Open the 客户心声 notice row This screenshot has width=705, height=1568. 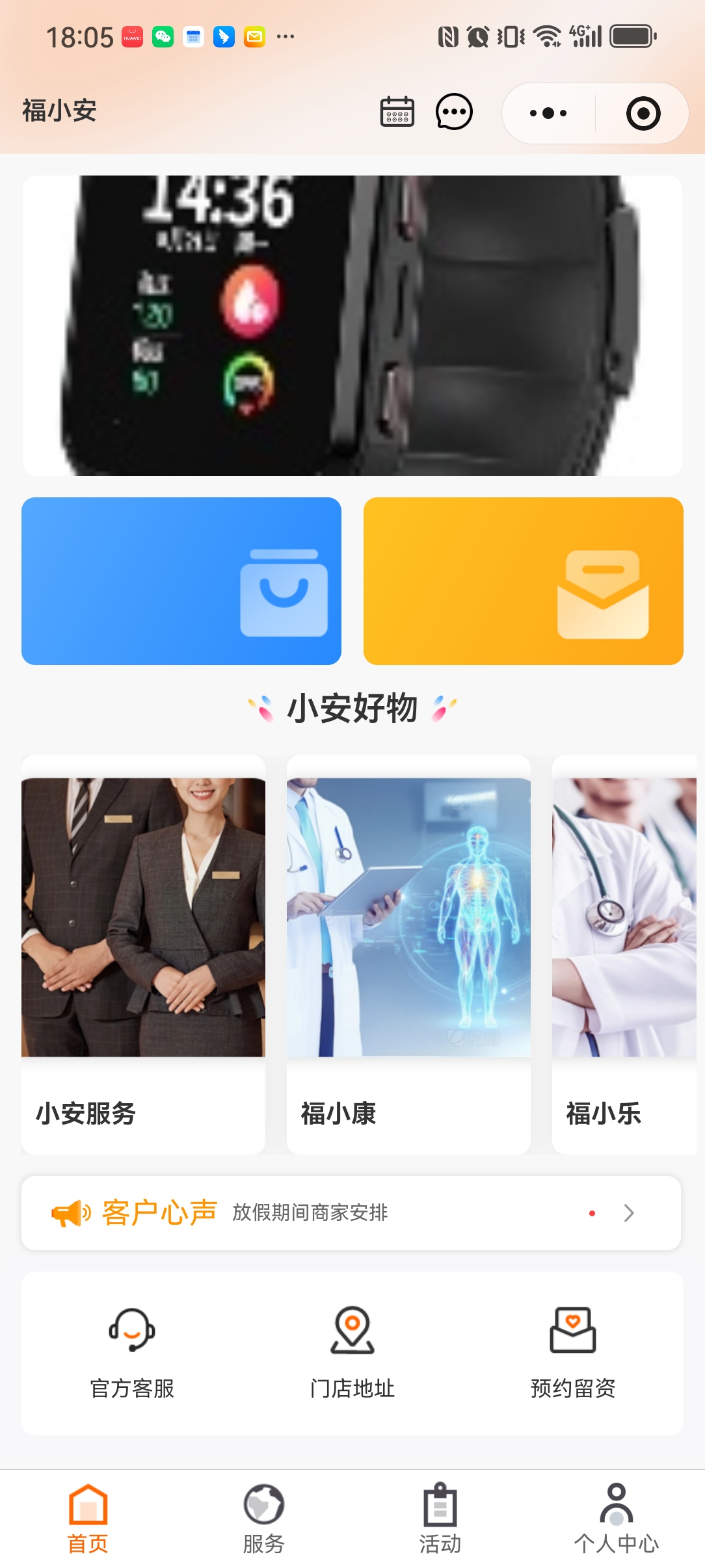tap(351, 1212)
